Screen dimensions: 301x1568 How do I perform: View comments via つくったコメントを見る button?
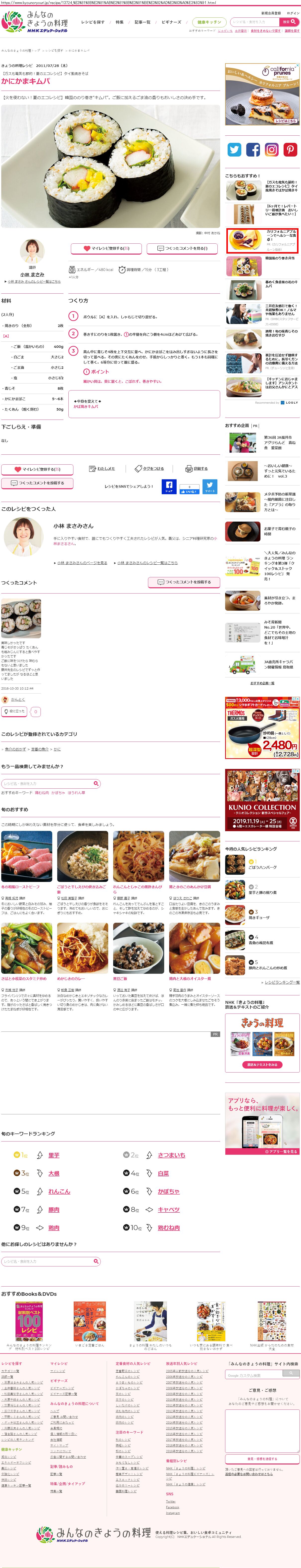point(182,248)
